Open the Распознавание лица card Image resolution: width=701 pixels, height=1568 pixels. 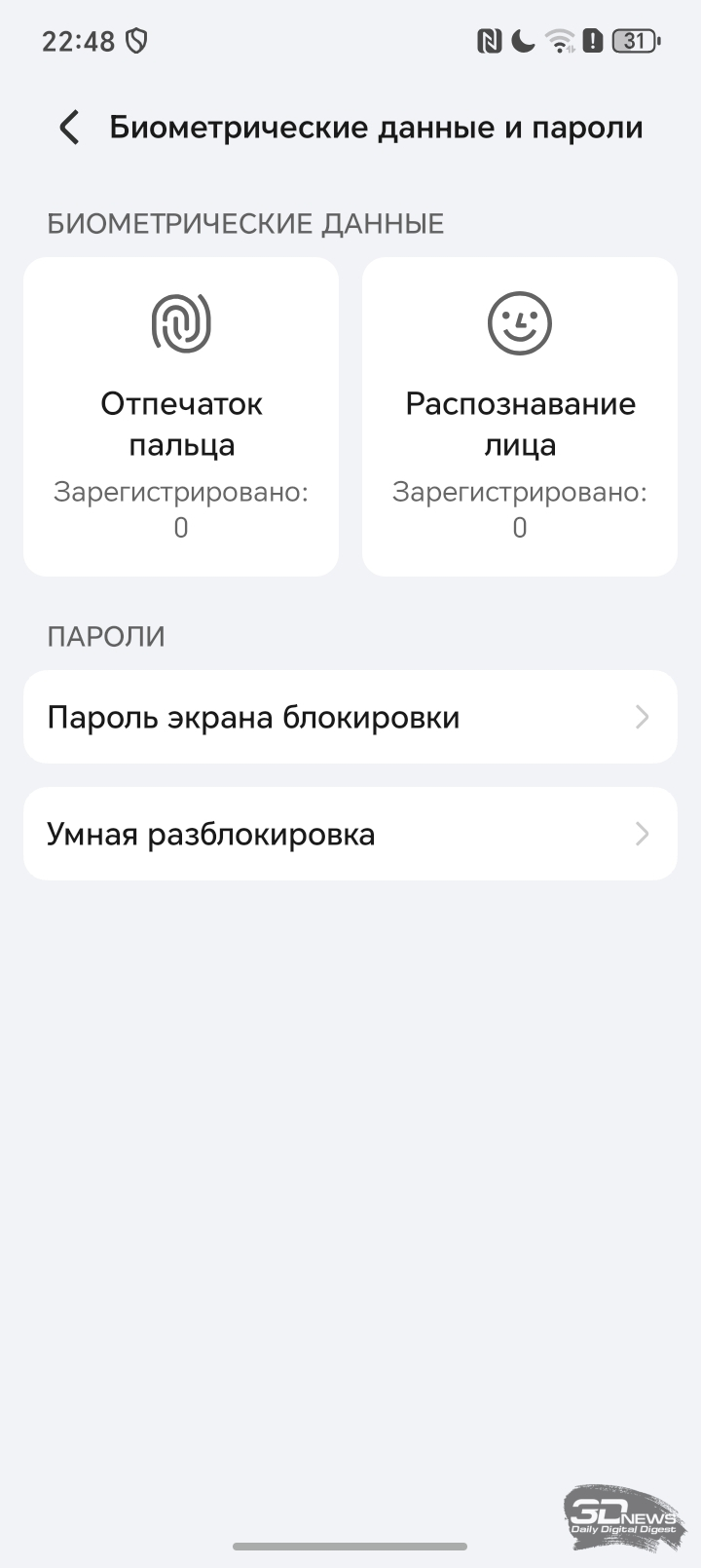coord(520,417)
